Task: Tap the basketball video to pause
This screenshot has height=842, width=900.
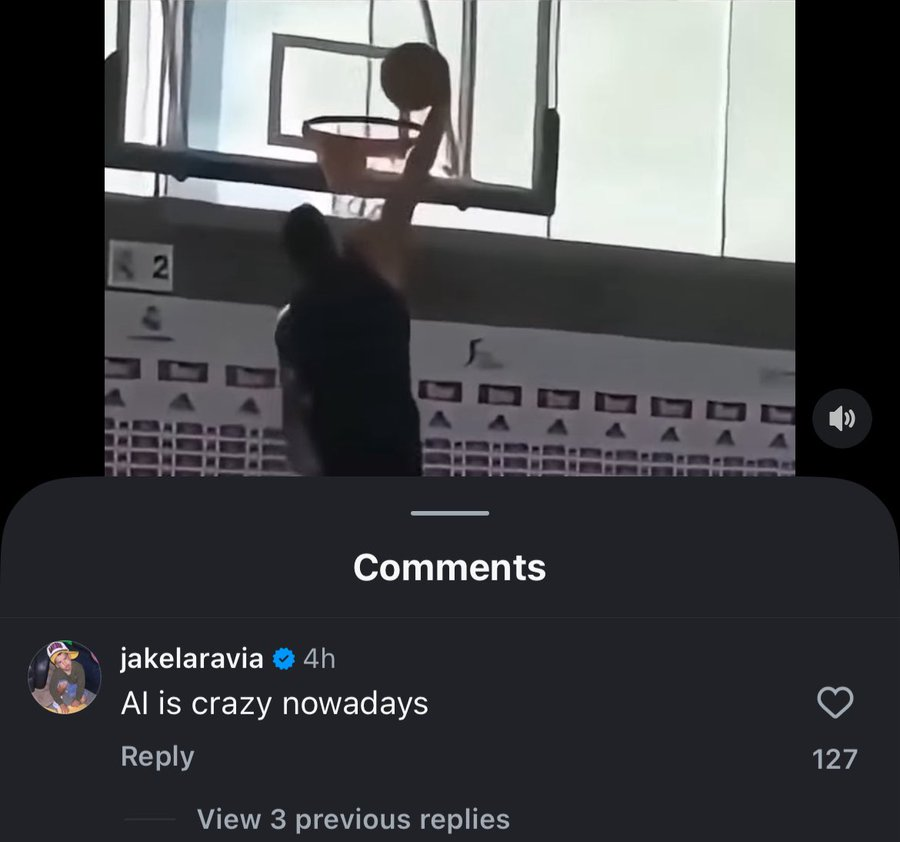Action: coord(450,240)
